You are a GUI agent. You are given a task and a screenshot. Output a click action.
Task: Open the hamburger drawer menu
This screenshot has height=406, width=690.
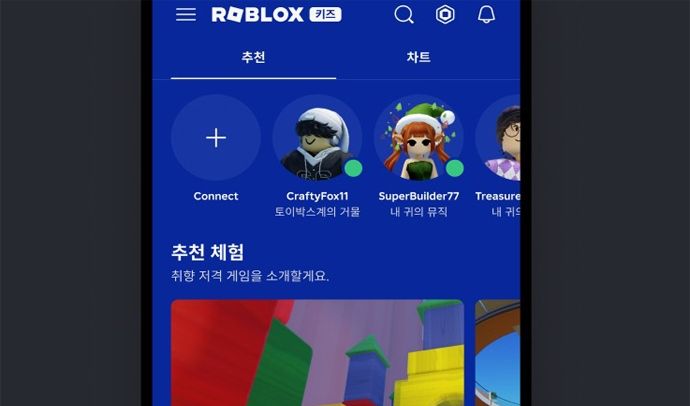185,14
